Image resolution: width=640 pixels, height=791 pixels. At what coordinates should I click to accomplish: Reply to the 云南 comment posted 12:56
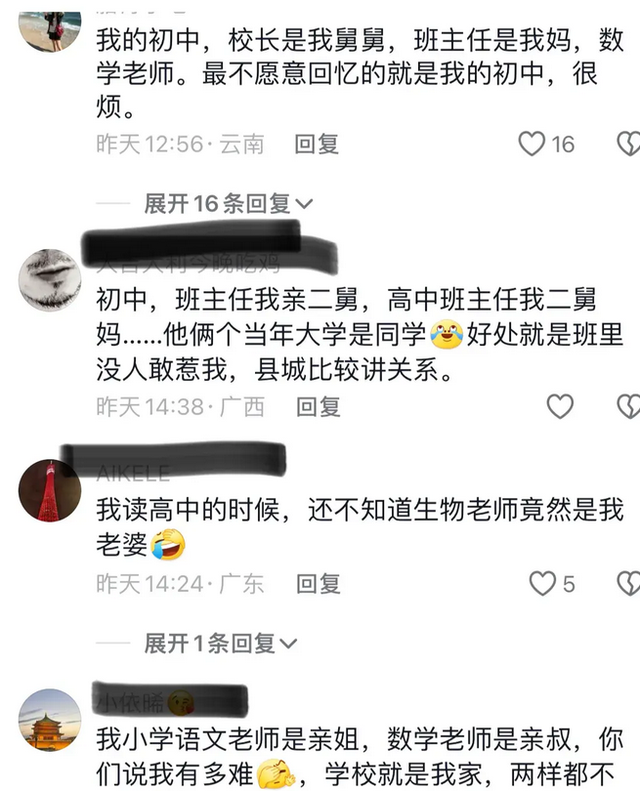pos(317,144)
